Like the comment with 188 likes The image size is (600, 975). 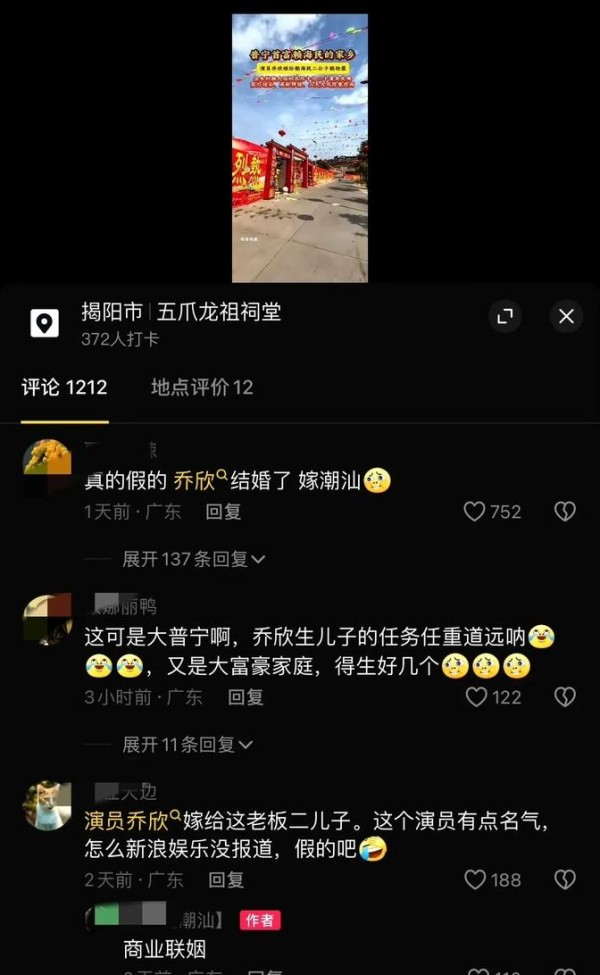(x=475, y=879)
